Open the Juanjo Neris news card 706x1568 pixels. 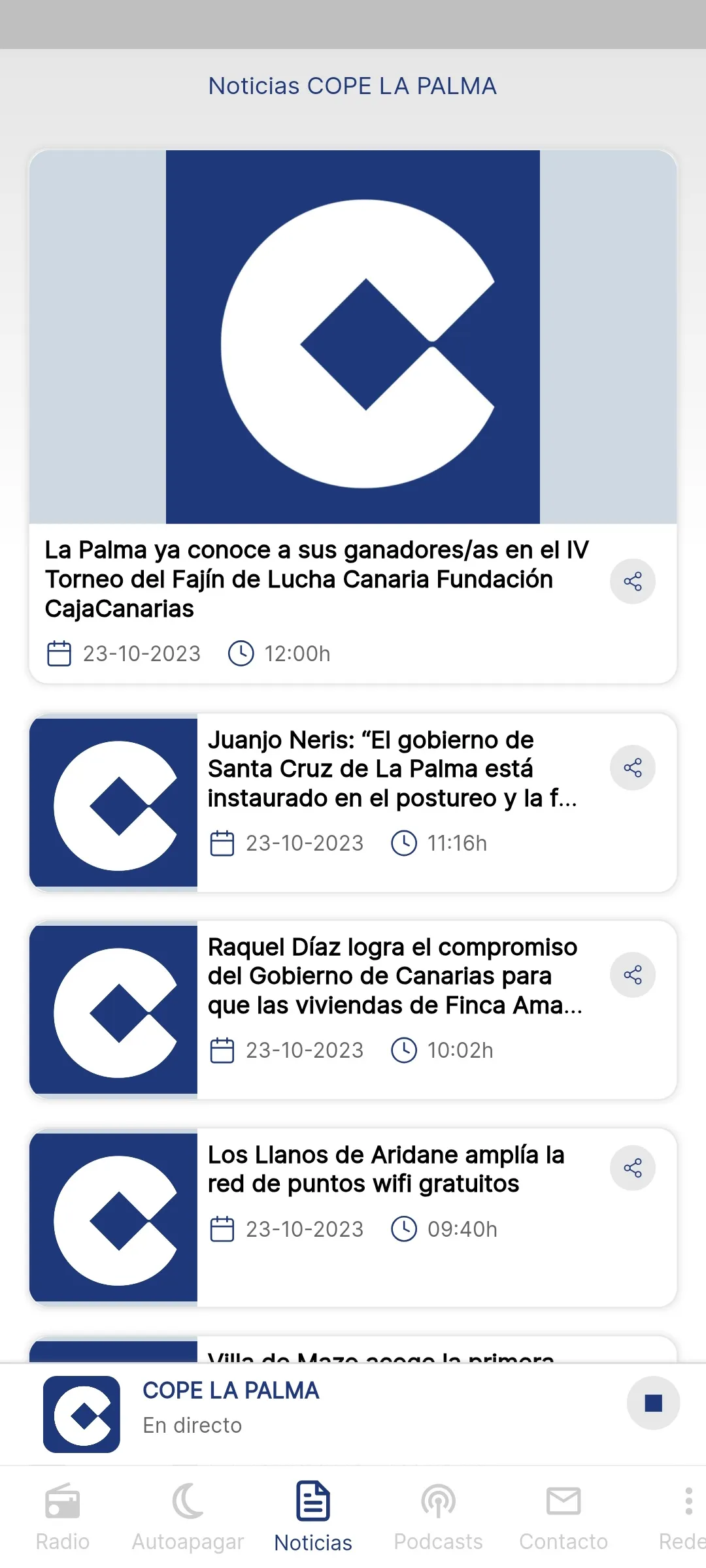[353, 803]
